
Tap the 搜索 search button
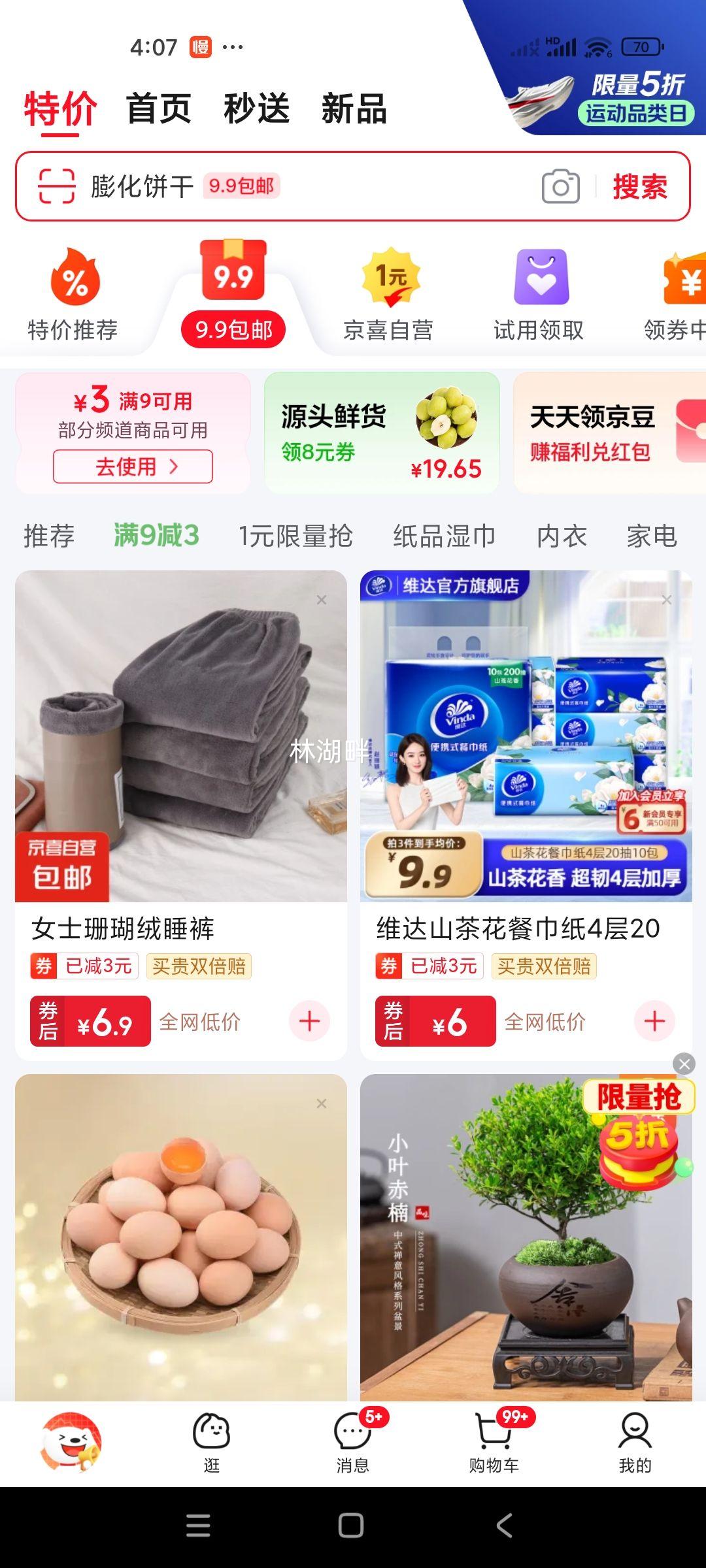coord(639,188)
